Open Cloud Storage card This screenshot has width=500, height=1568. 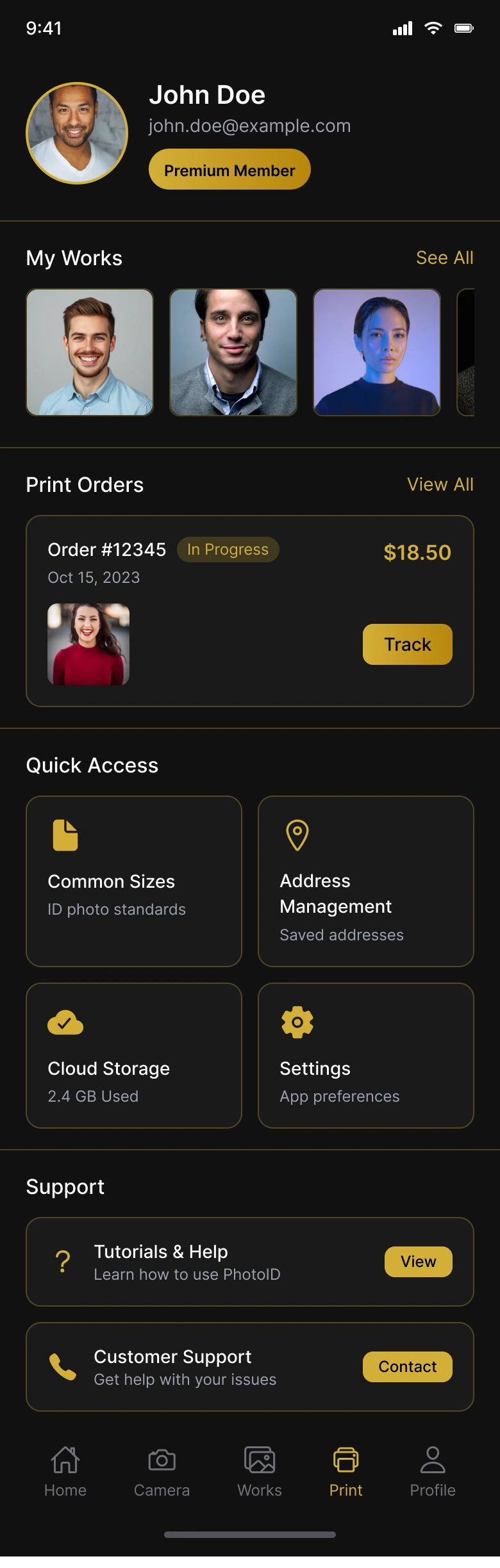click(x=134, y=1055)
